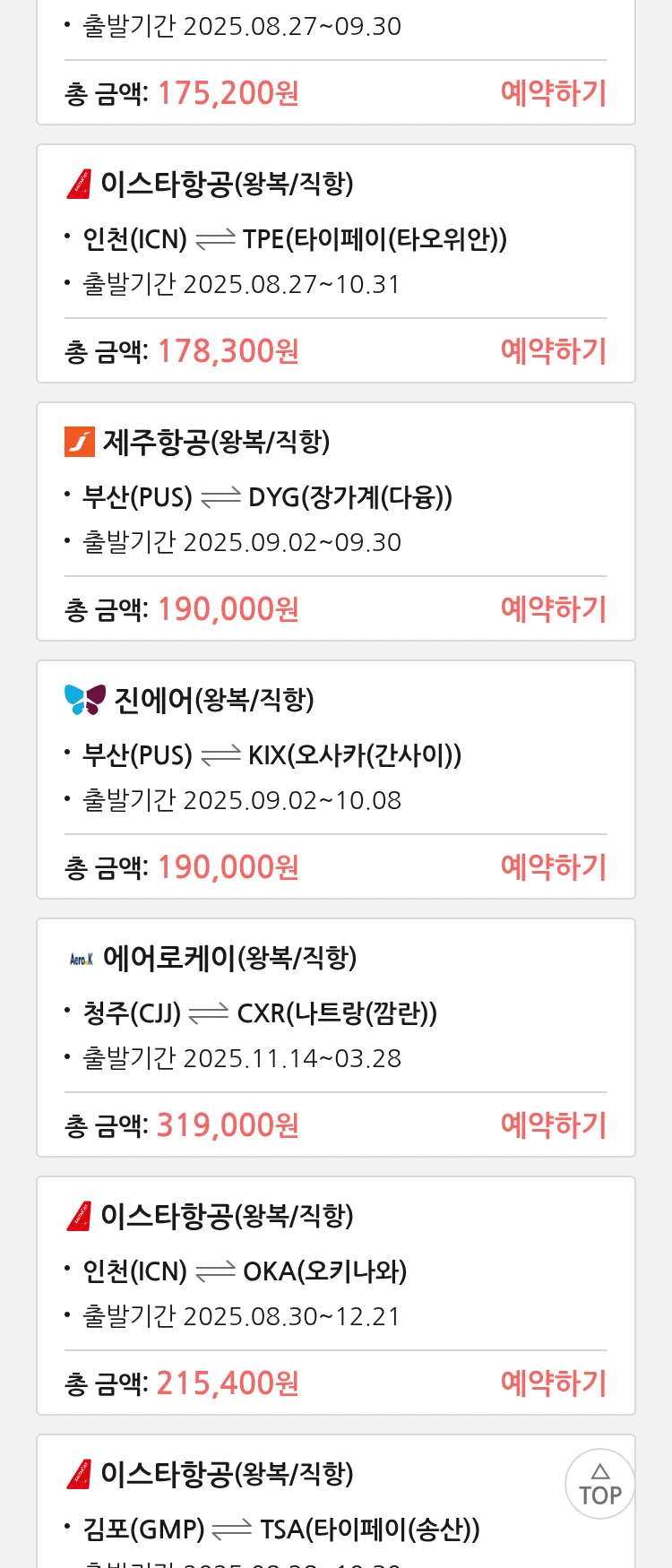
Task: Book the 이스타항공 Incheon to Okinawa flight
Action: point(553,1383)
